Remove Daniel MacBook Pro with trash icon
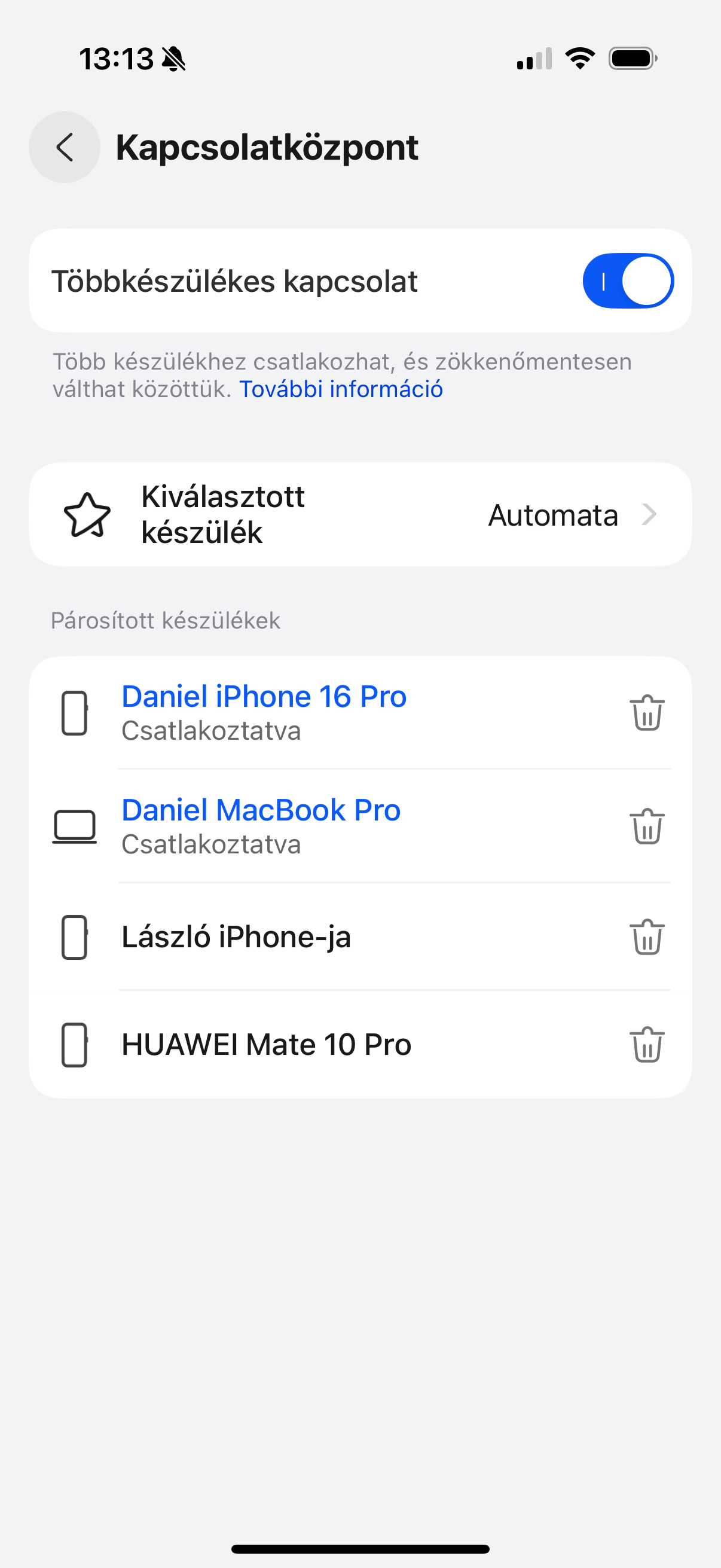 click(x=647, y=826)
